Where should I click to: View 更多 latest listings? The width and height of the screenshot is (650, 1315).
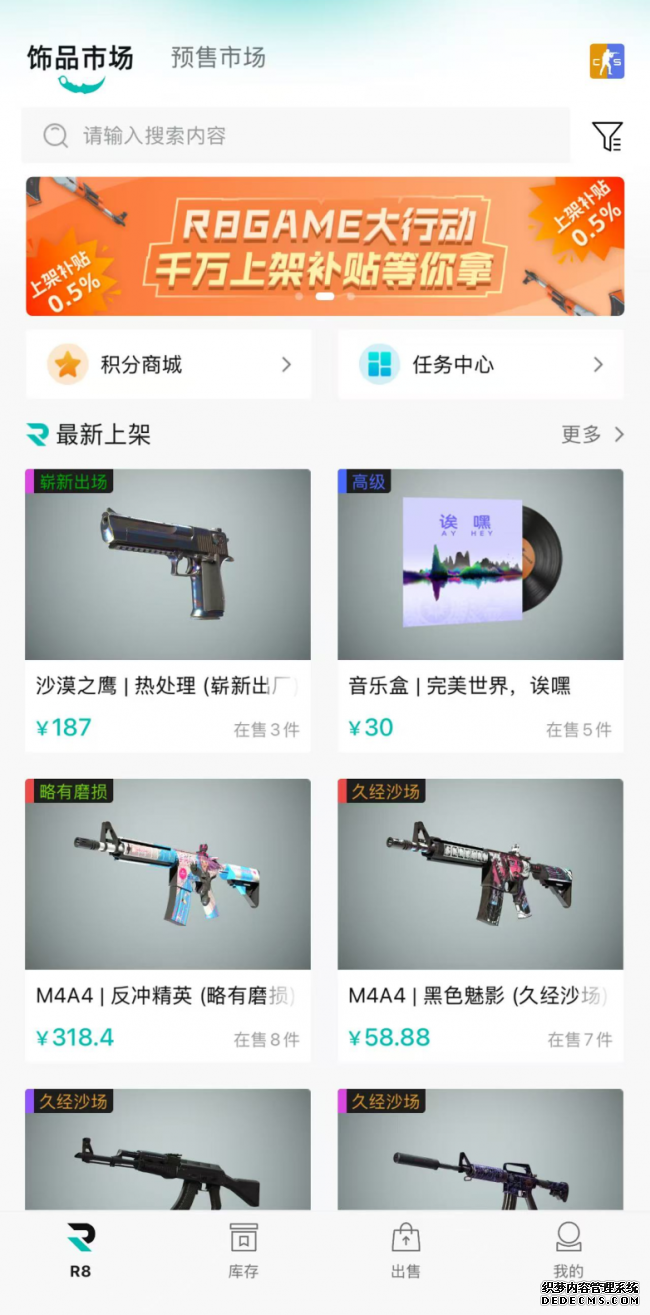coord(592,434)
